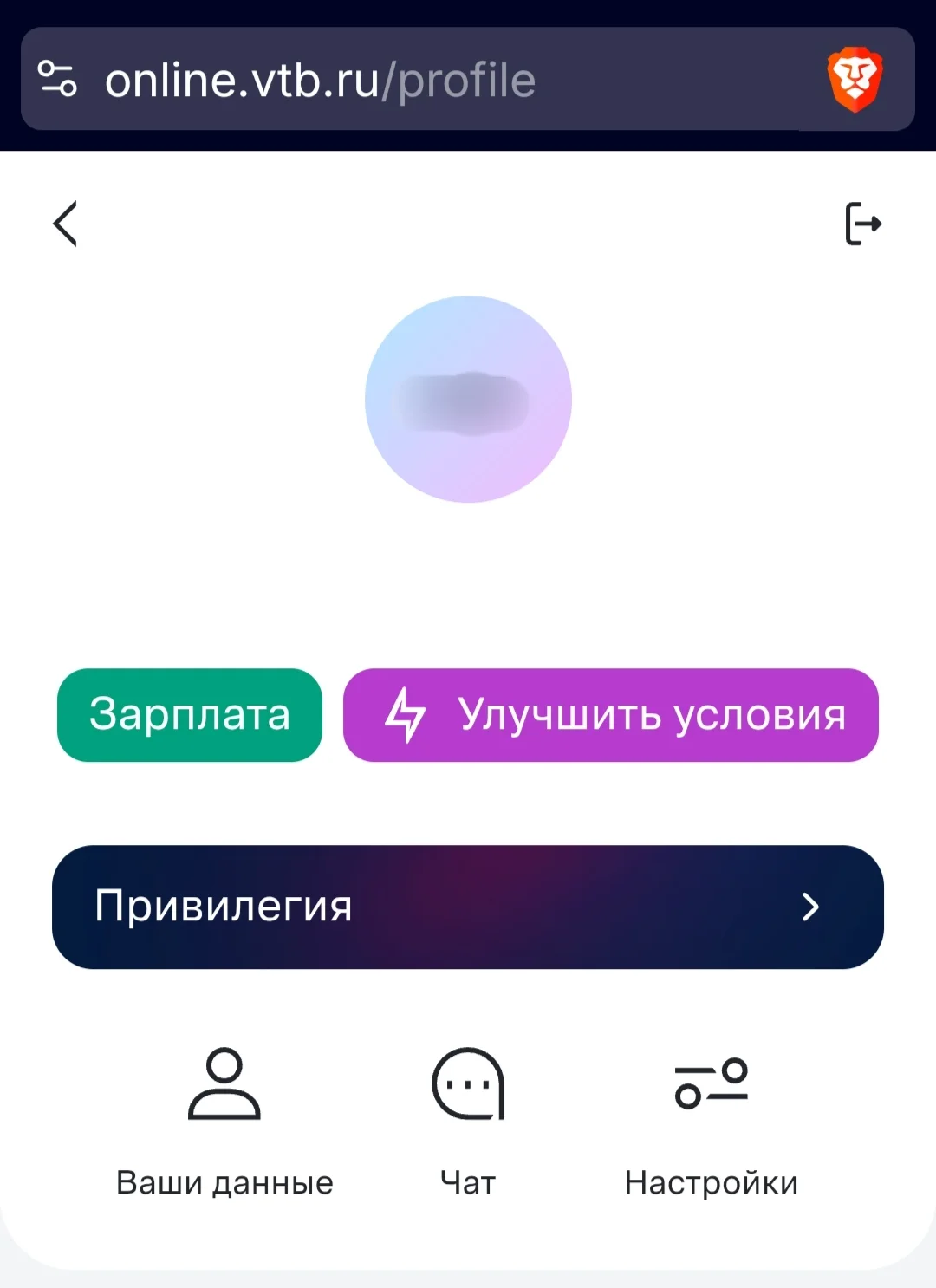Go back using the top-left arrow

click(x=66, y=224)
